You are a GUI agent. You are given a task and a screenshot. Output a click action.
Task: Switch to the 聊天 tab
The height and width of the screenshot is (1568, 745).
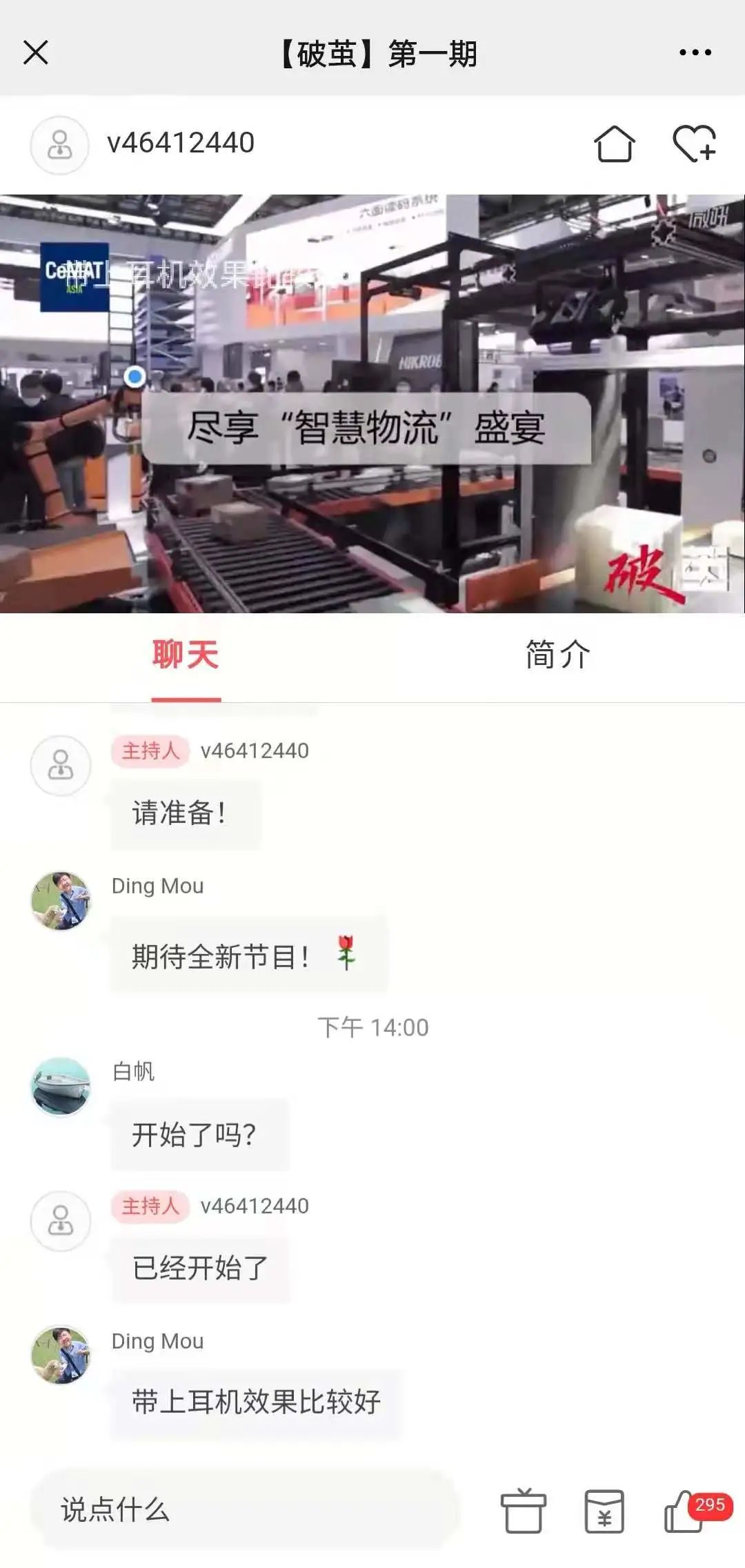[x=186, y=655]
